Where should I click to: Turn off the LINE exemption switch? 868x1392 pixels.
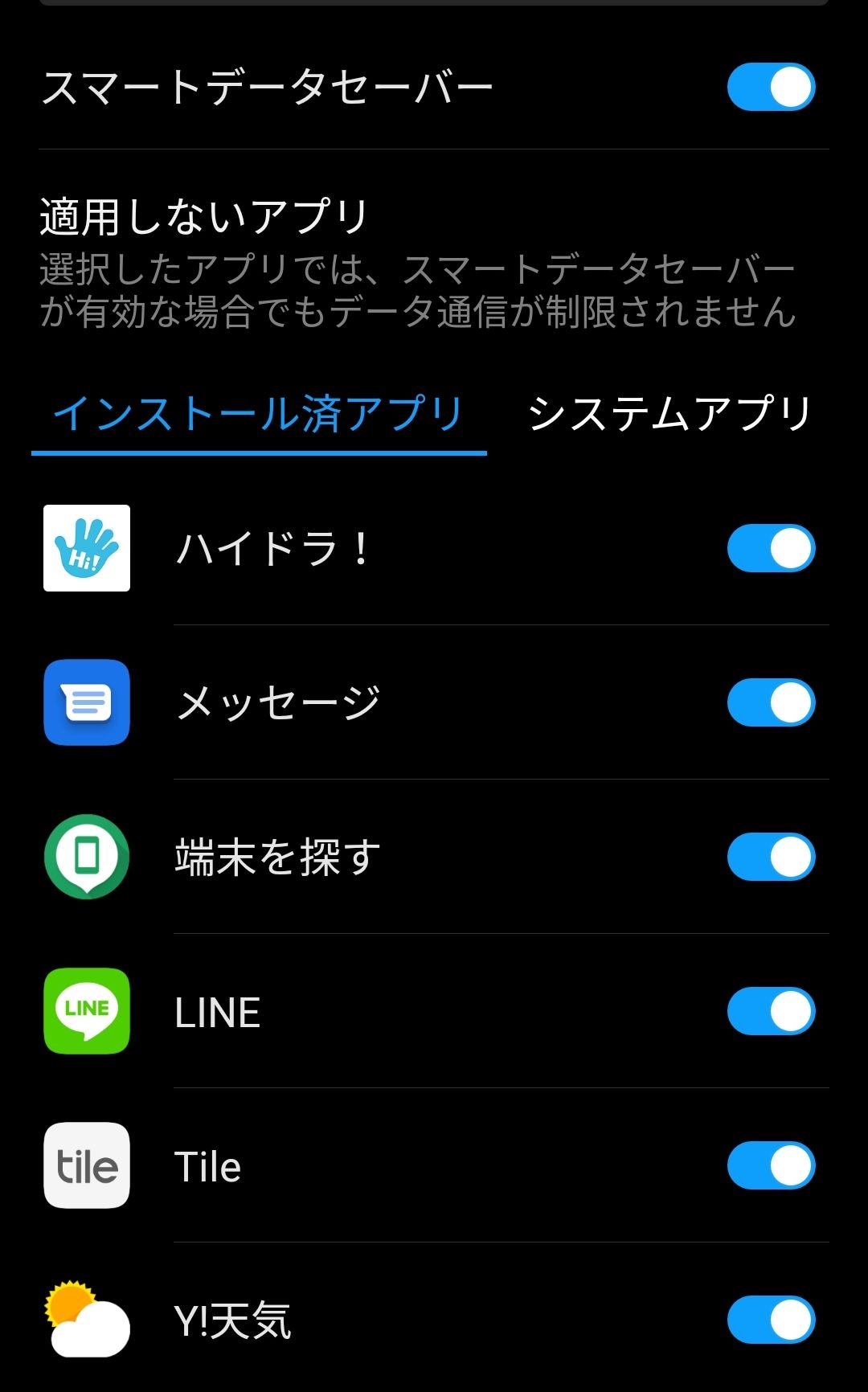point(771,1011)
